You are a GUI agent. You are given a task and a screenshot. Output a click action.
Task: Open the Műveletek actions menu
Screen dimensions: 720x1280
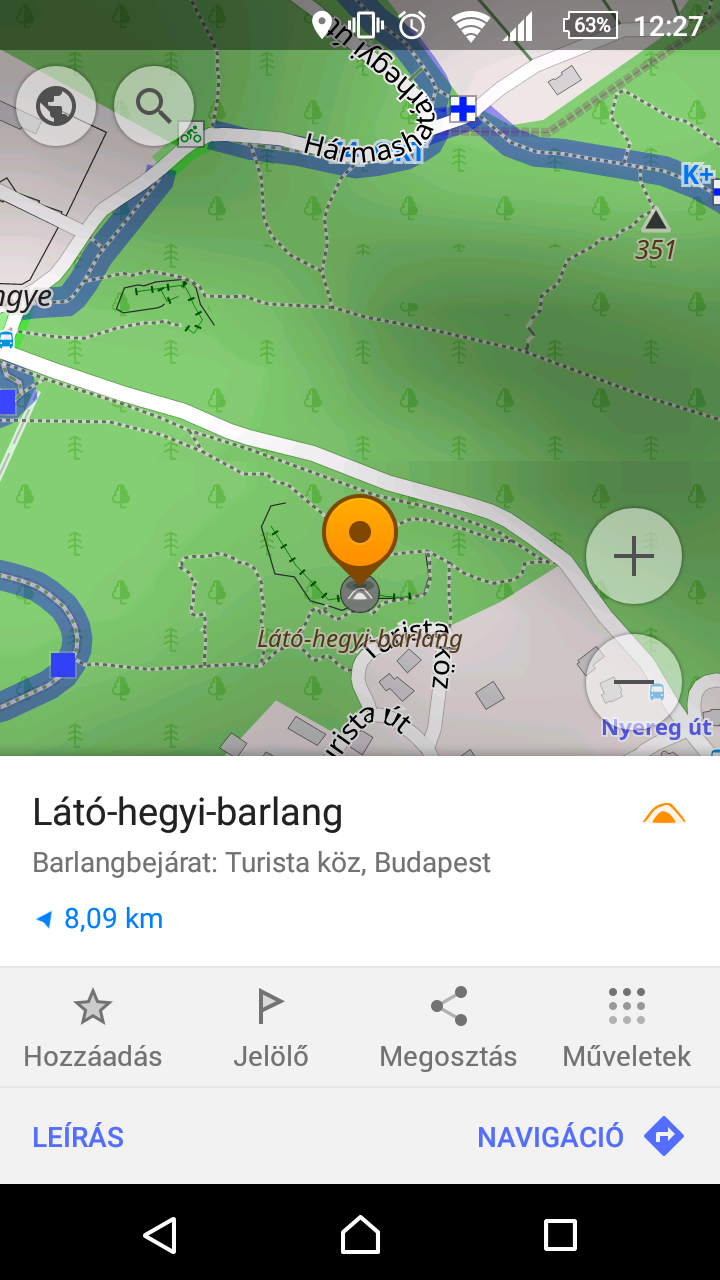click(627, 1027)
